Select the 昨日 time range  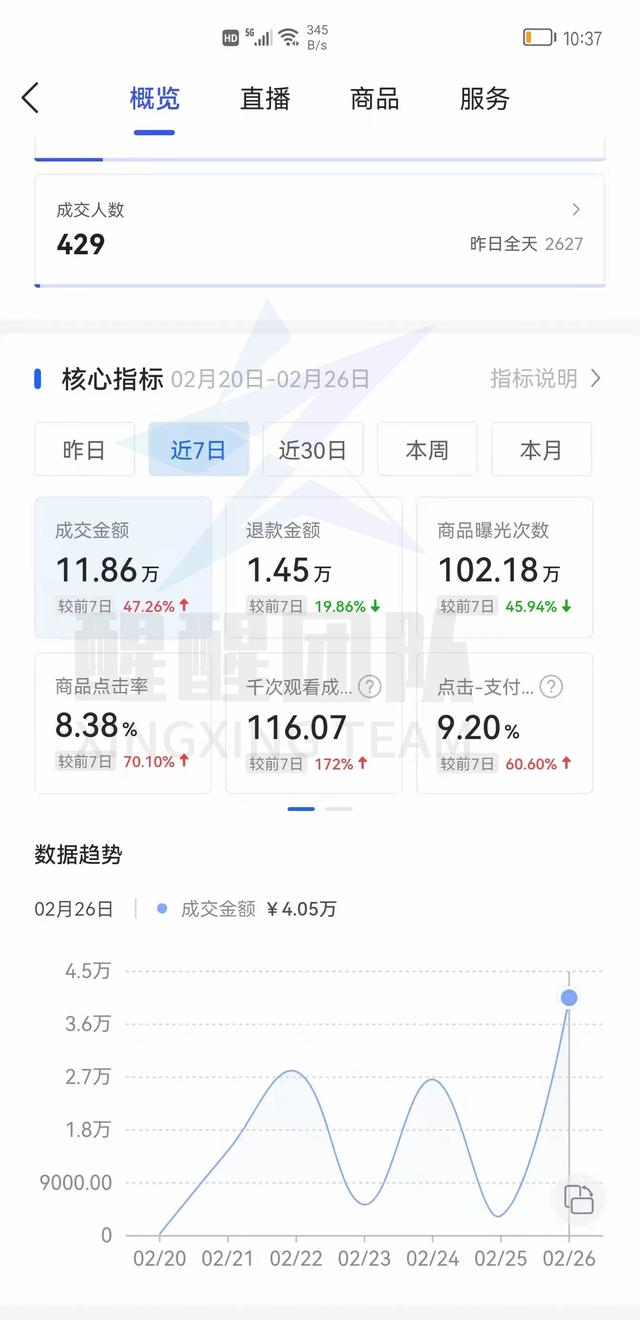tap(85, 450)
